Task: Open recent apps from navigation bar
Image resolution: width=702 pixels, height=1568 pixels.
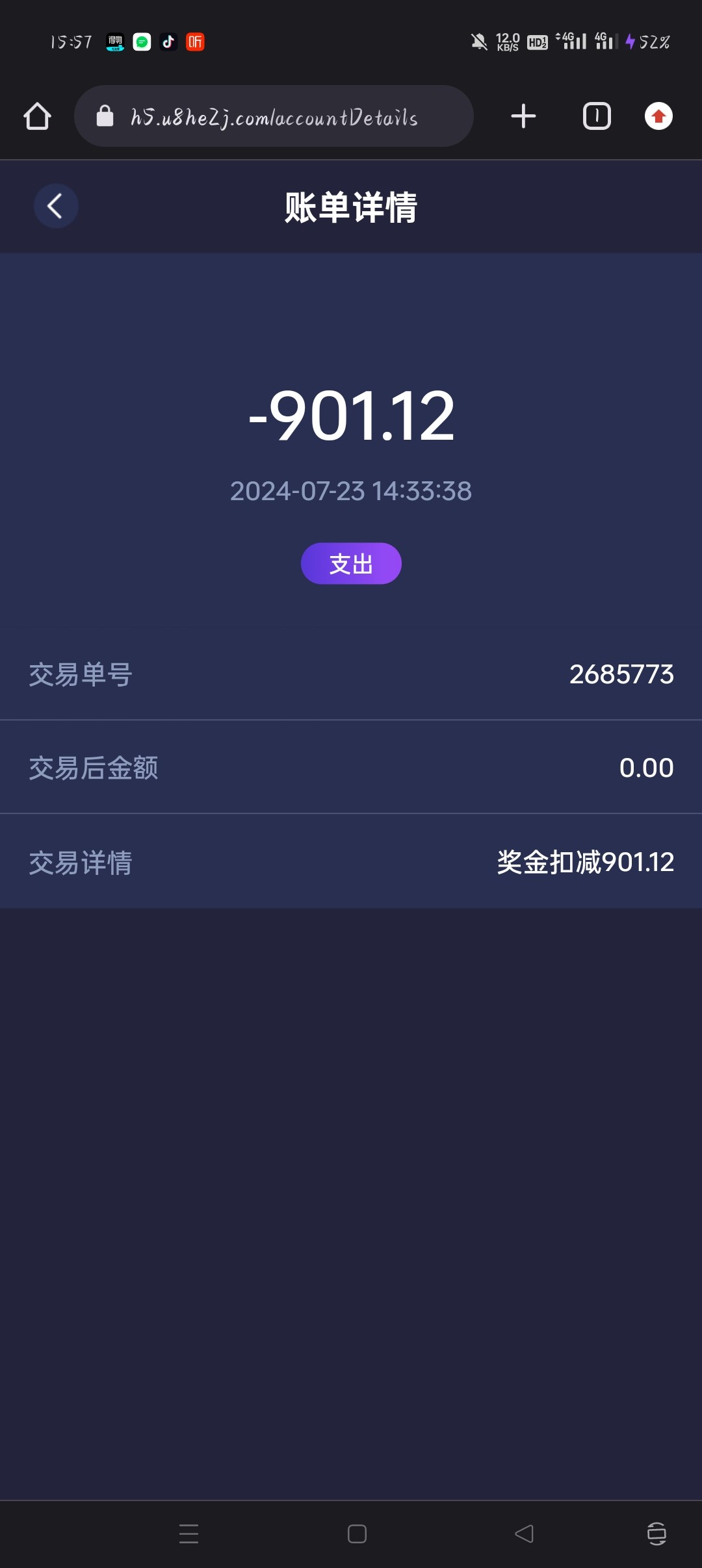Action: point(189,1534)
